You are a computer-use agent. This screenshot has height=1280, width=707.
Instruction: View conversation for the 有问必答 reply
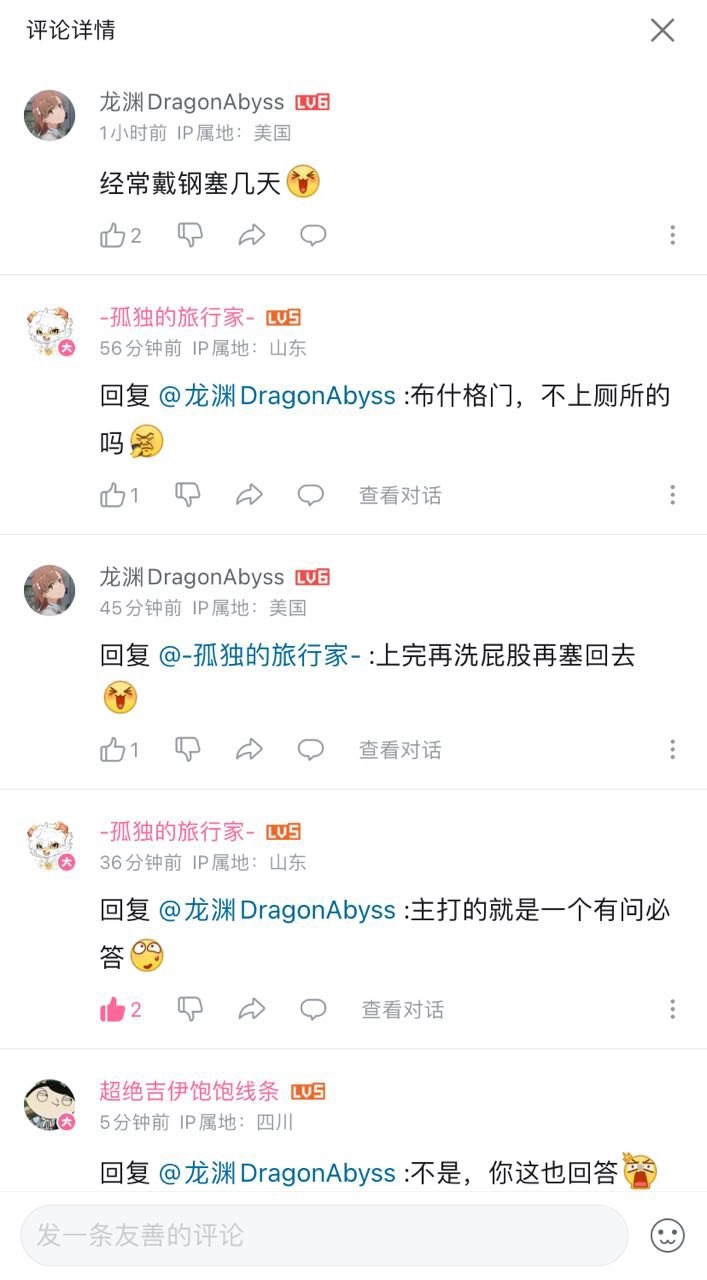click(402, 1010)
